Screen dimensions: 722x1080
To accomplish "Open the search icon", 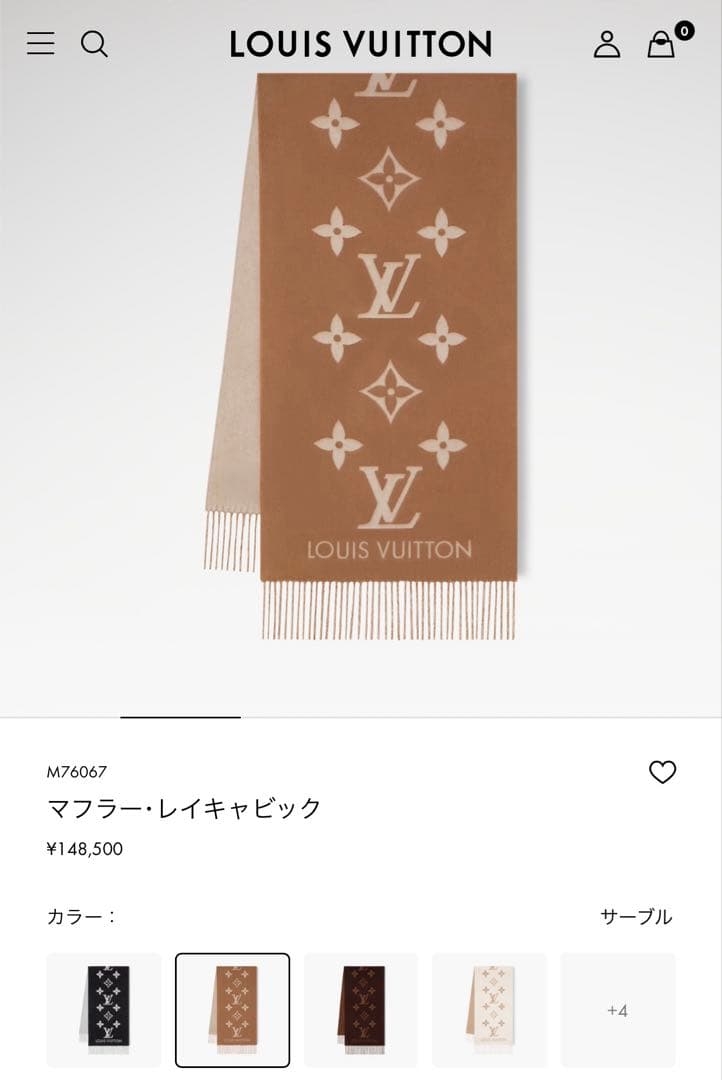I will tap(94, 44).
